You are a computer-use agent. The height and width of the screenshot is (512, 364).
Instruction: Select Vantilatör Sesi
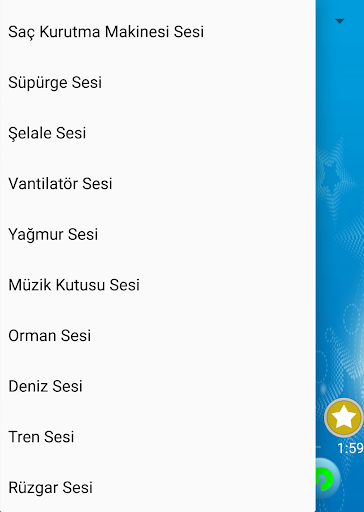158,184
